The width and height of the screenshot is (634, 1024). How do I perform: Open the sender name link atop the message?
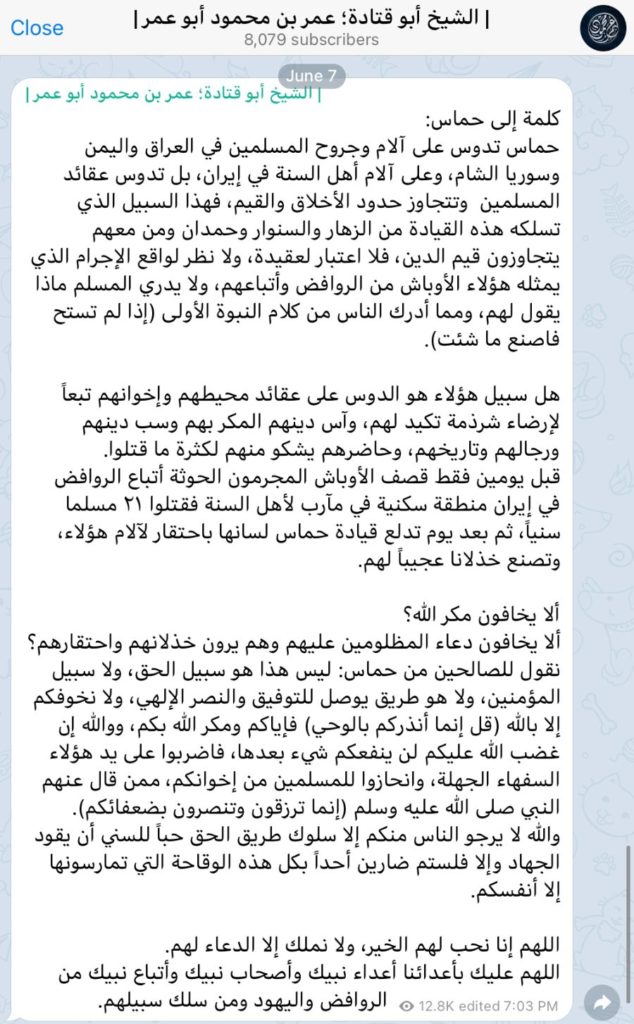(173, 93)
